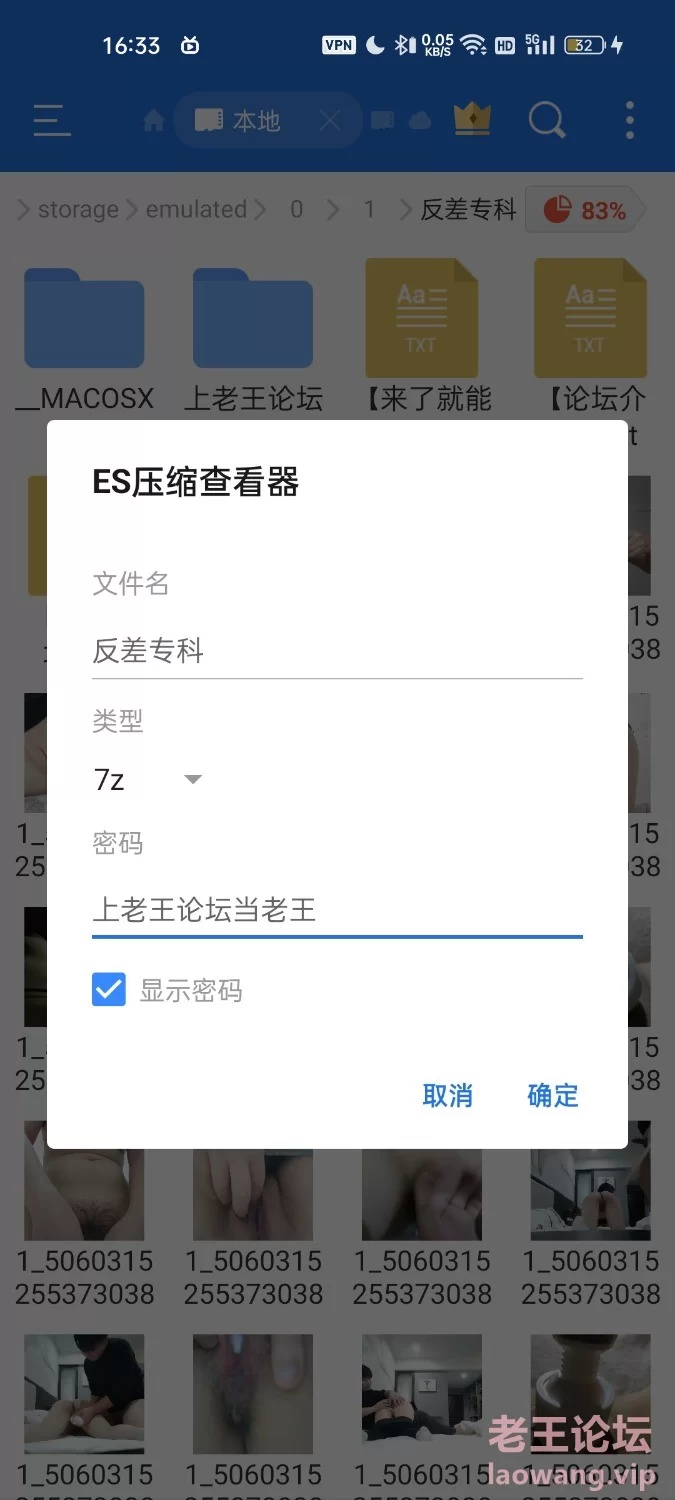Tap the 取消 button in the dialog

(x=447, y=1095)
